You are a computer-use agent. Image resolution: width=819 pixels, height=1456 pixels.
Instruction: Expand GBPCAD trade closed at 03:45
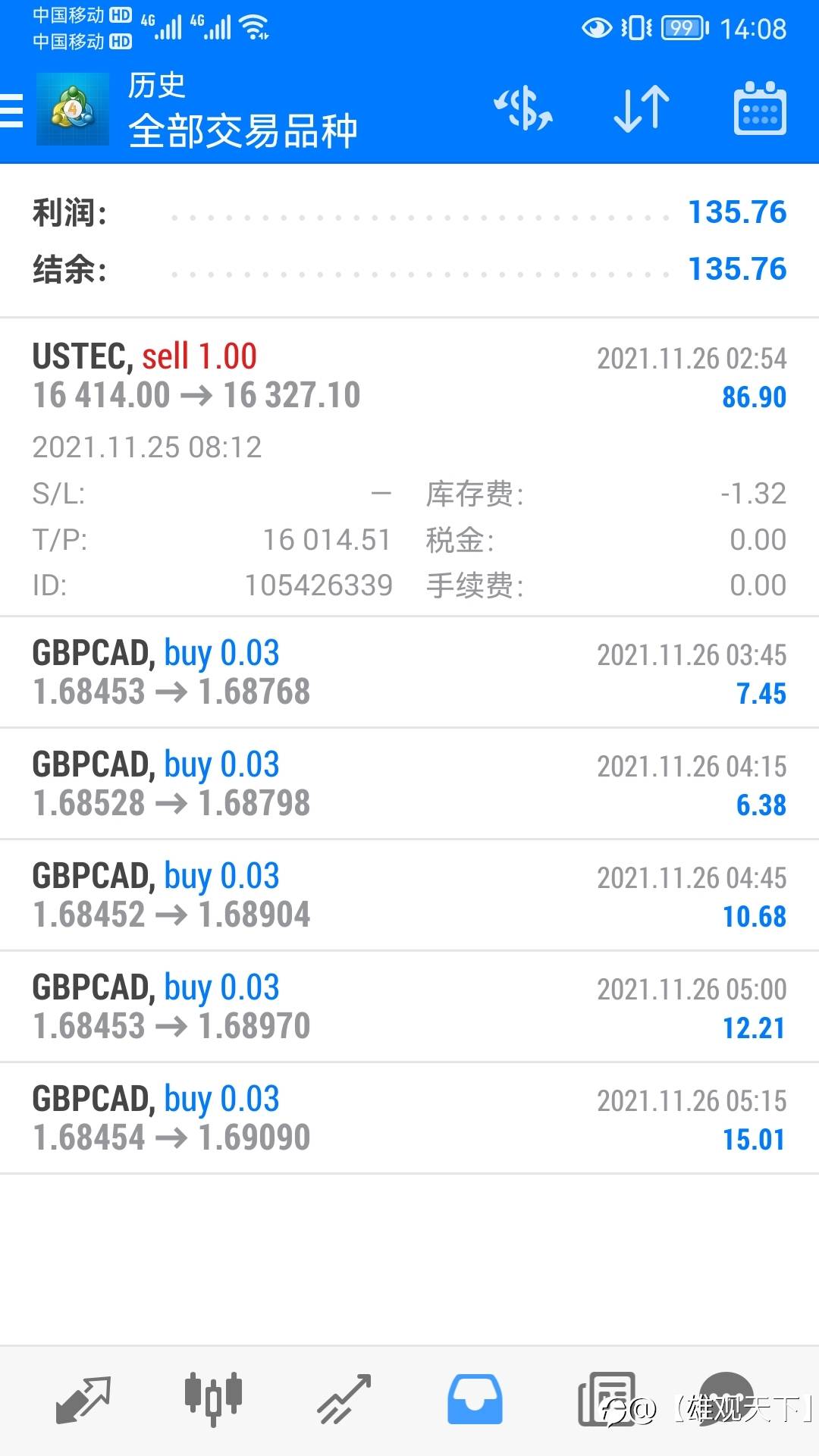coord(409,673)
